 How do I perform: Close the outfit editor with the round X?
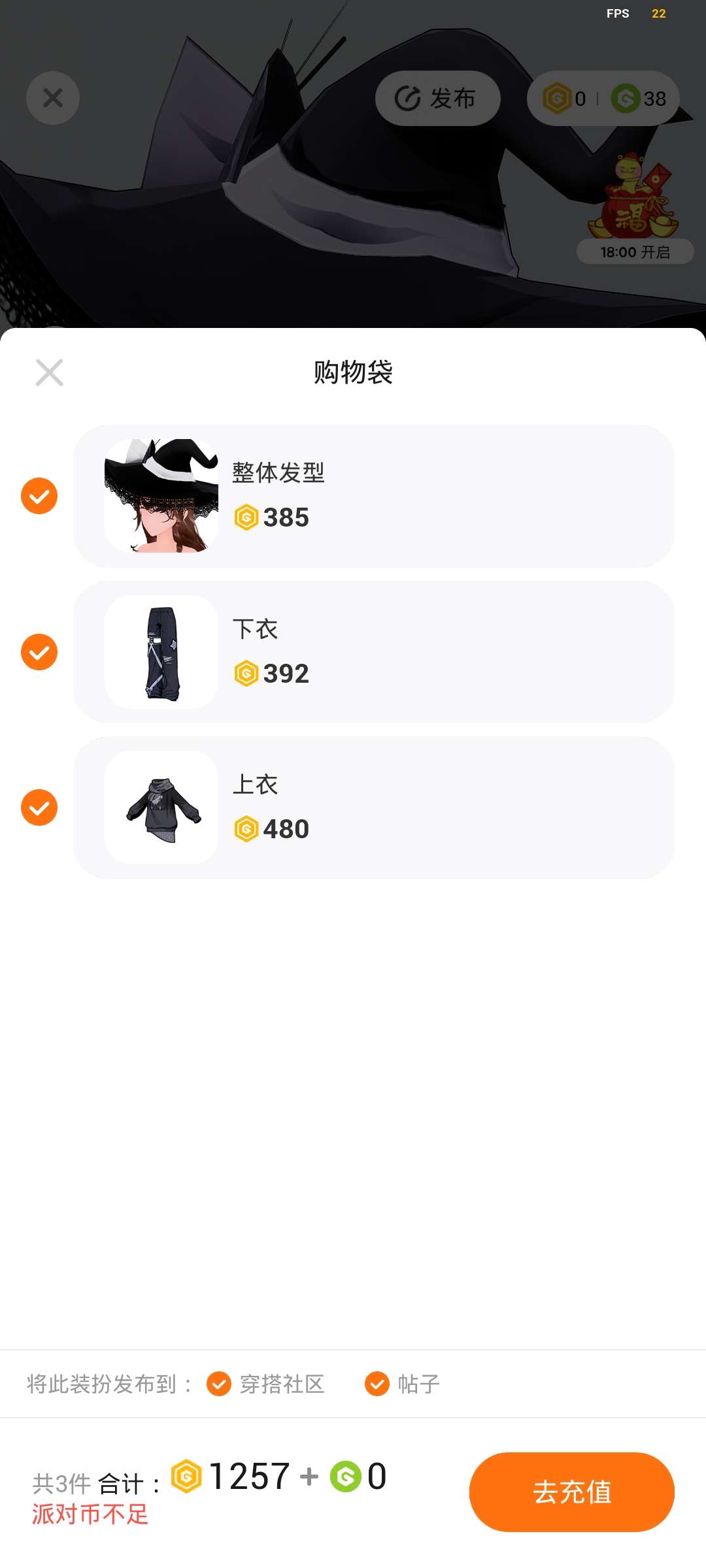click(x=53, y=98)
